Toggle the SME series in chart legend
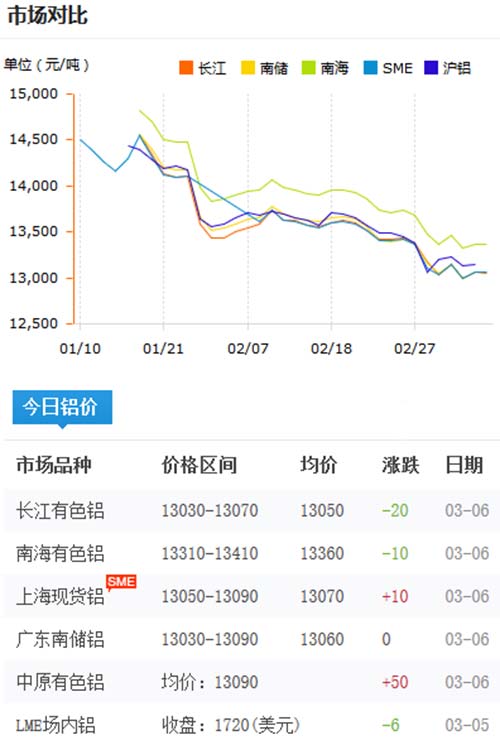This screenshot has height=745, width=500. 388,68
